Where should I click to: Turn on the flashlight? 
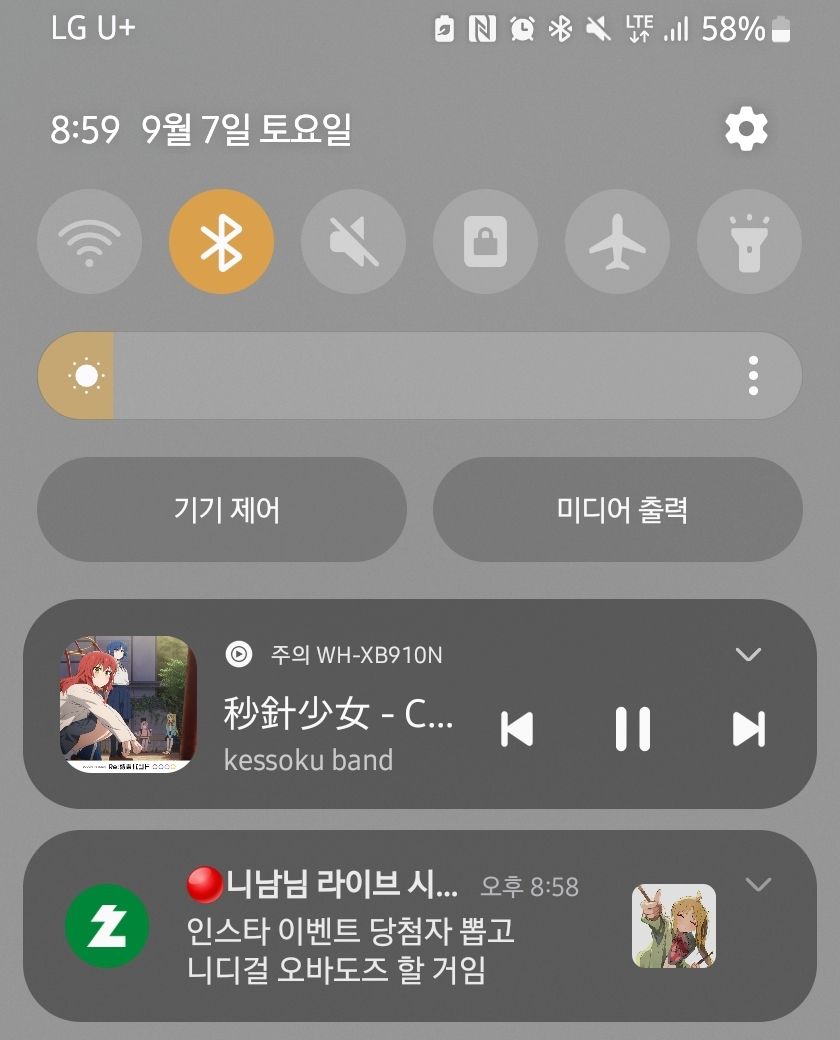click(749, 242)
